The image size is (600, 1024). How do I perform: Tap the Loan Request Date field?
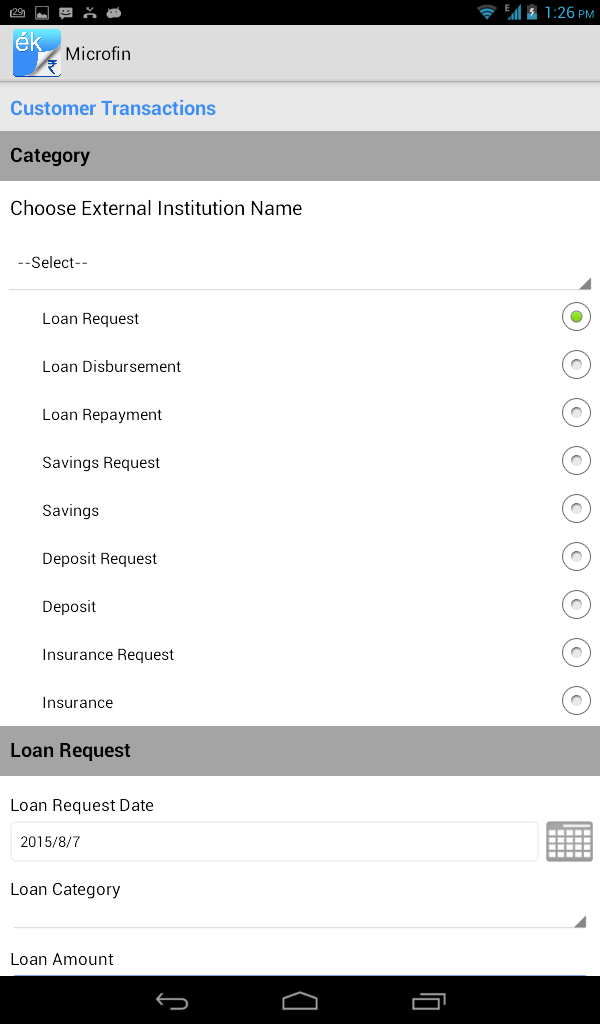(274, 842)
